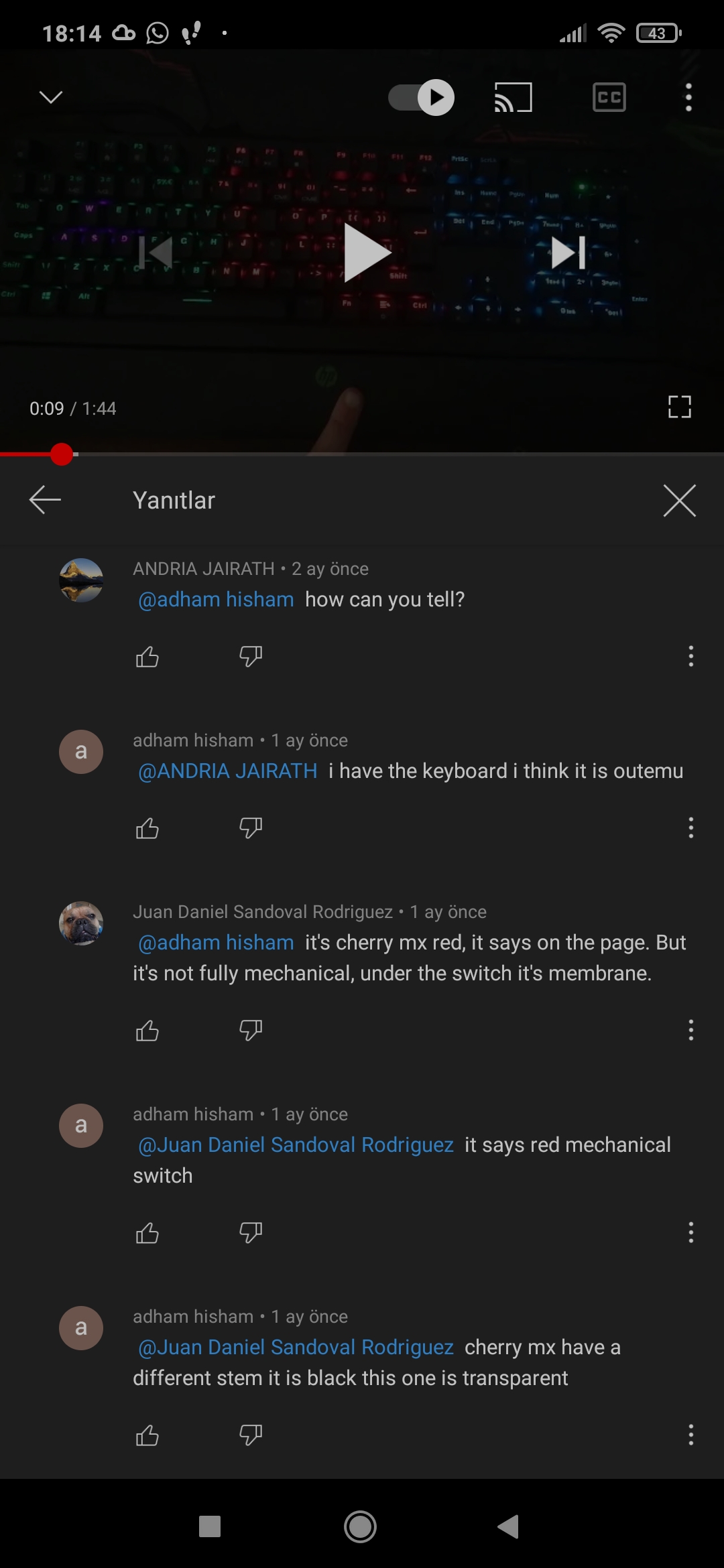
Task: Open the video overflow menu
Action: click(688, 98)
